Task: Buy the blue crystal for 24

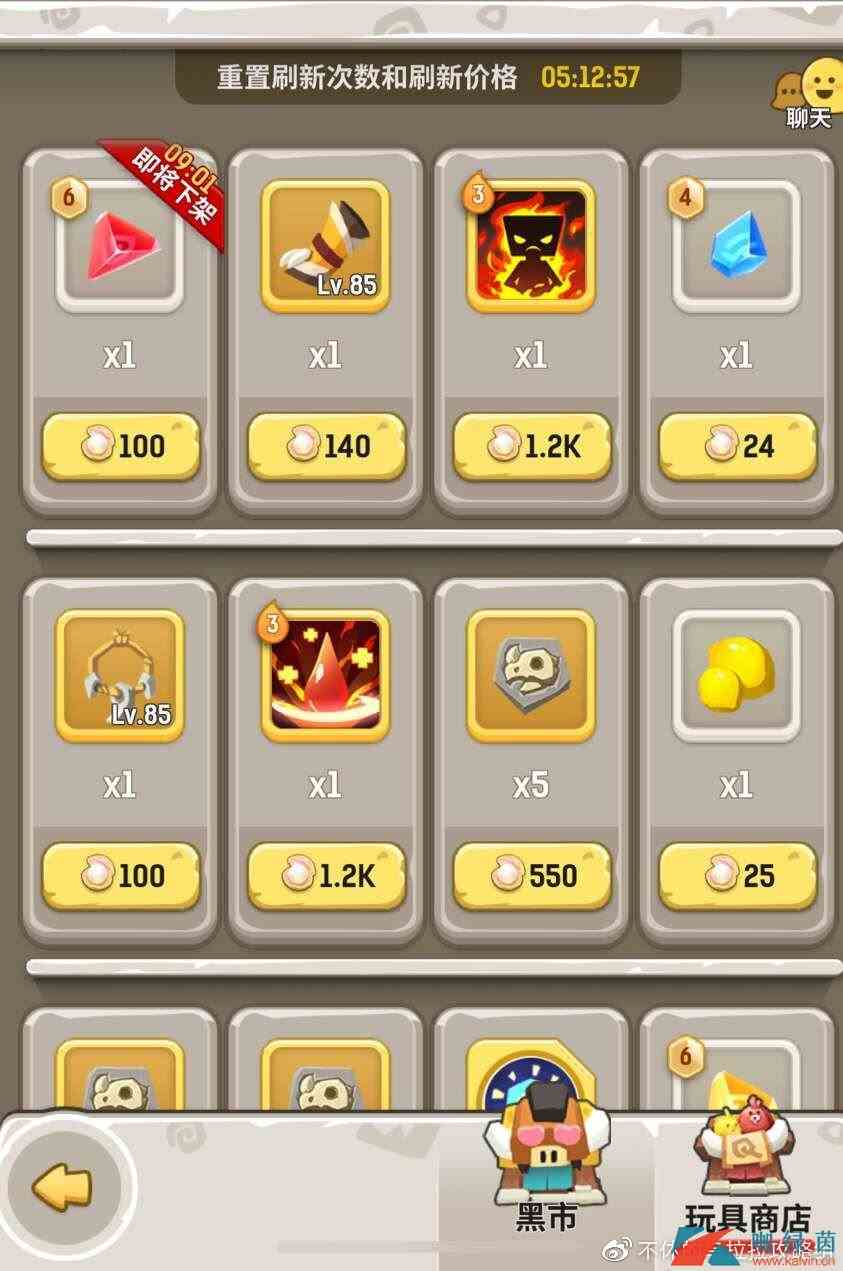Action: pos(738,446)
